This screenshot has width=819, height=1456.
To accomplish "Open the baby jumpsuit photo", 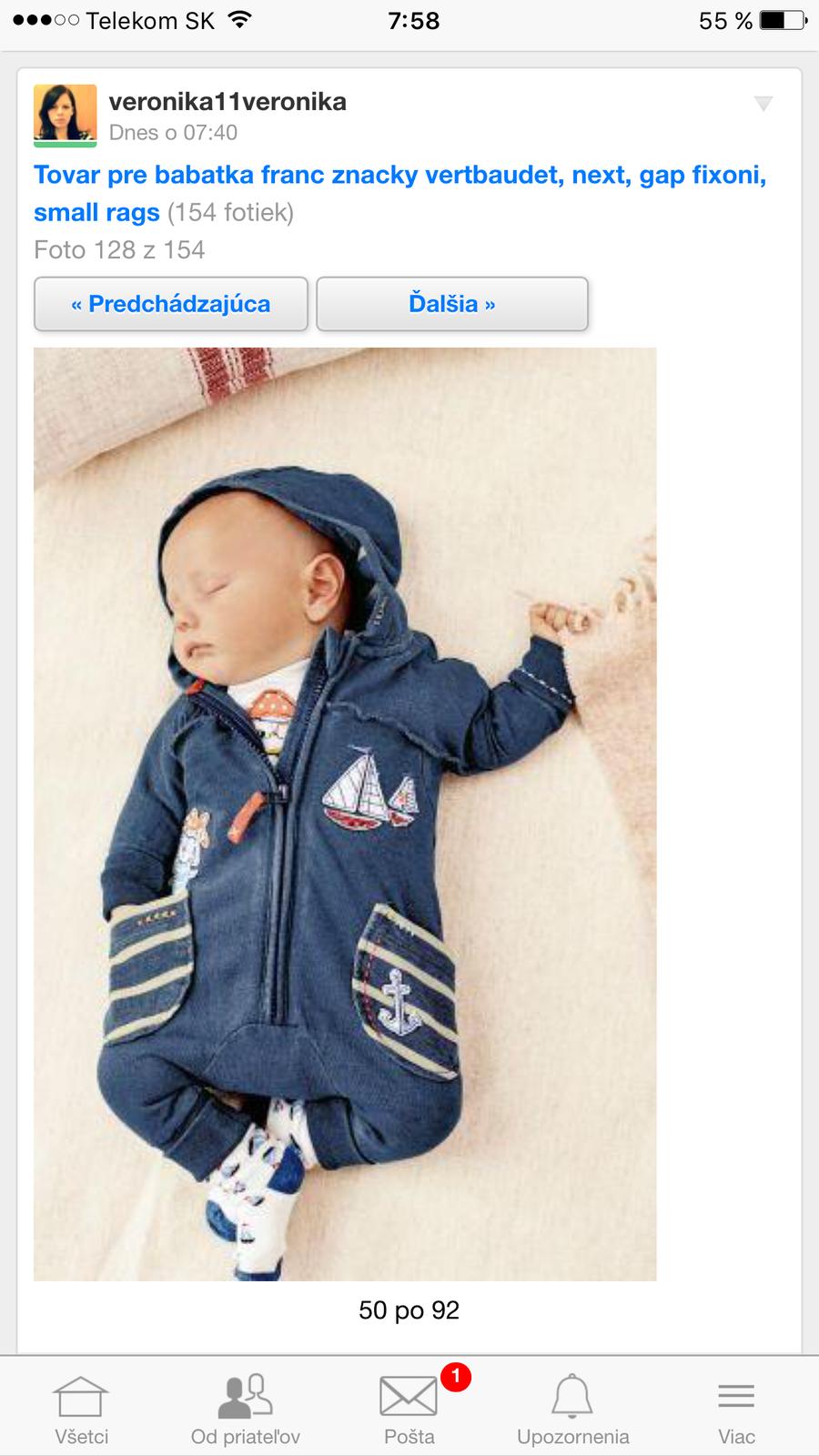I will pyautogui.click(x=345, y=814).
